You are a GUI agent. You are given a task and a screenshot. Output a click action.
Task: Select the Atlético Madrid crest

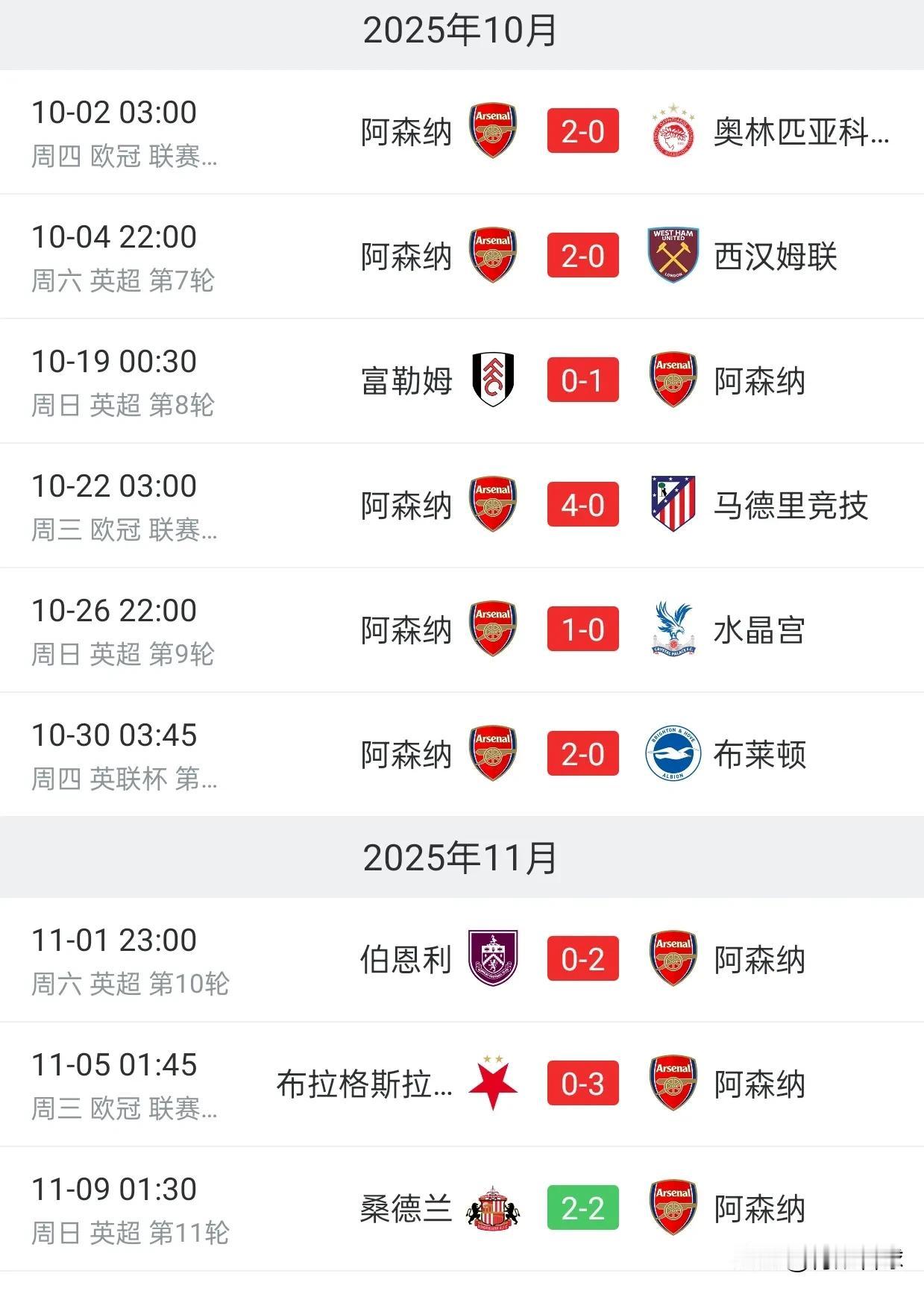point(672,505)
